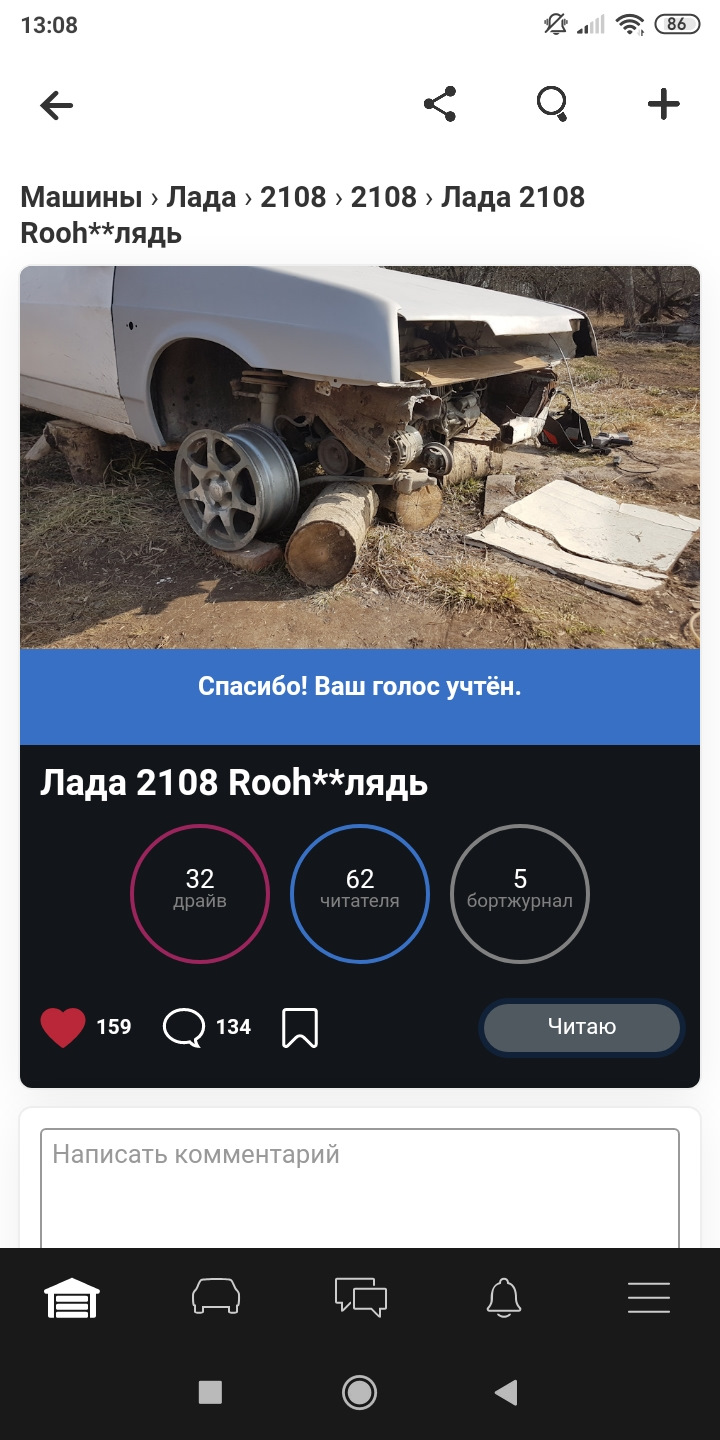The height and width of the screenshot is (1440, 720).
Task: Open the hamburger menu tab
Action: coord(648,1298)
